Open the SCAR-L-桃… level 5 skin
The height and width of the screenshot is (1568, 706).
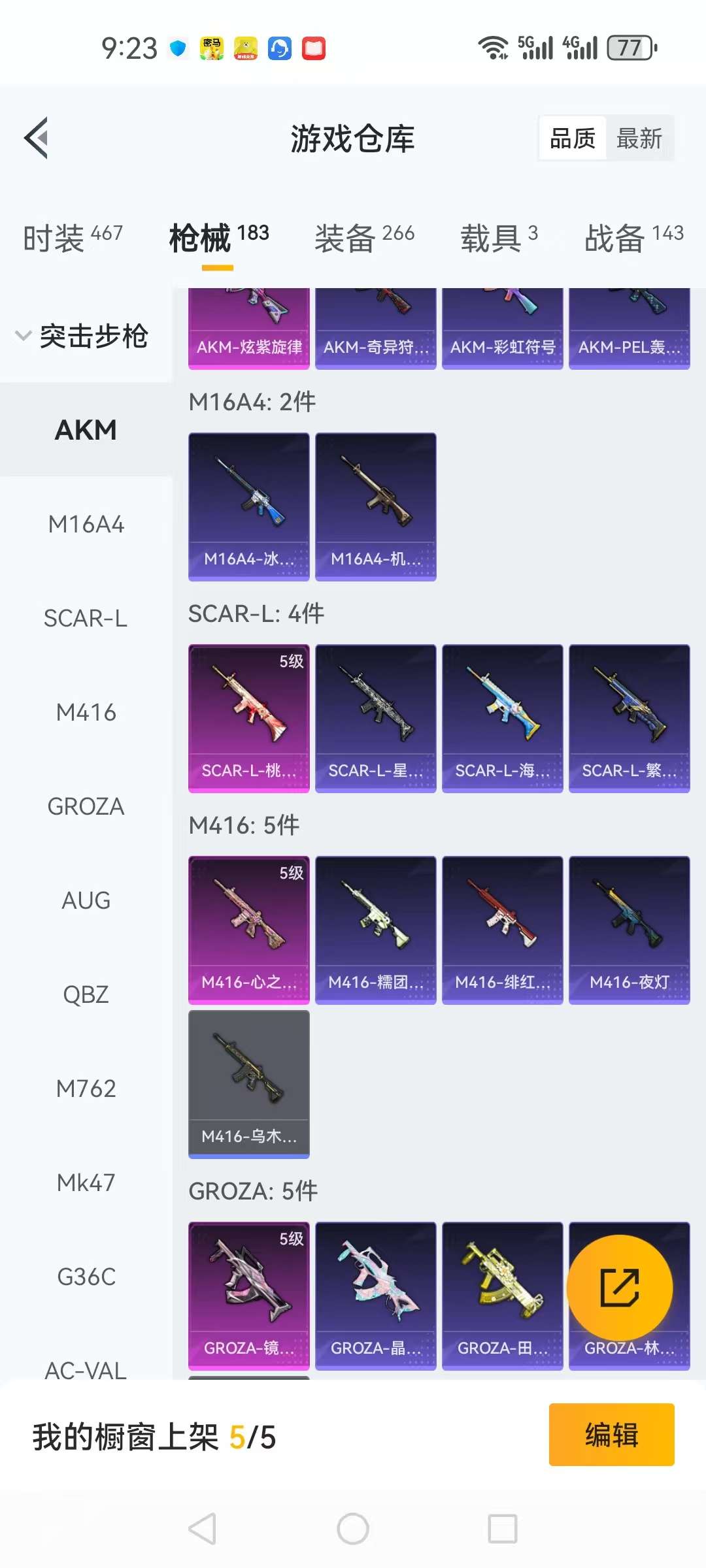(248, 718)
